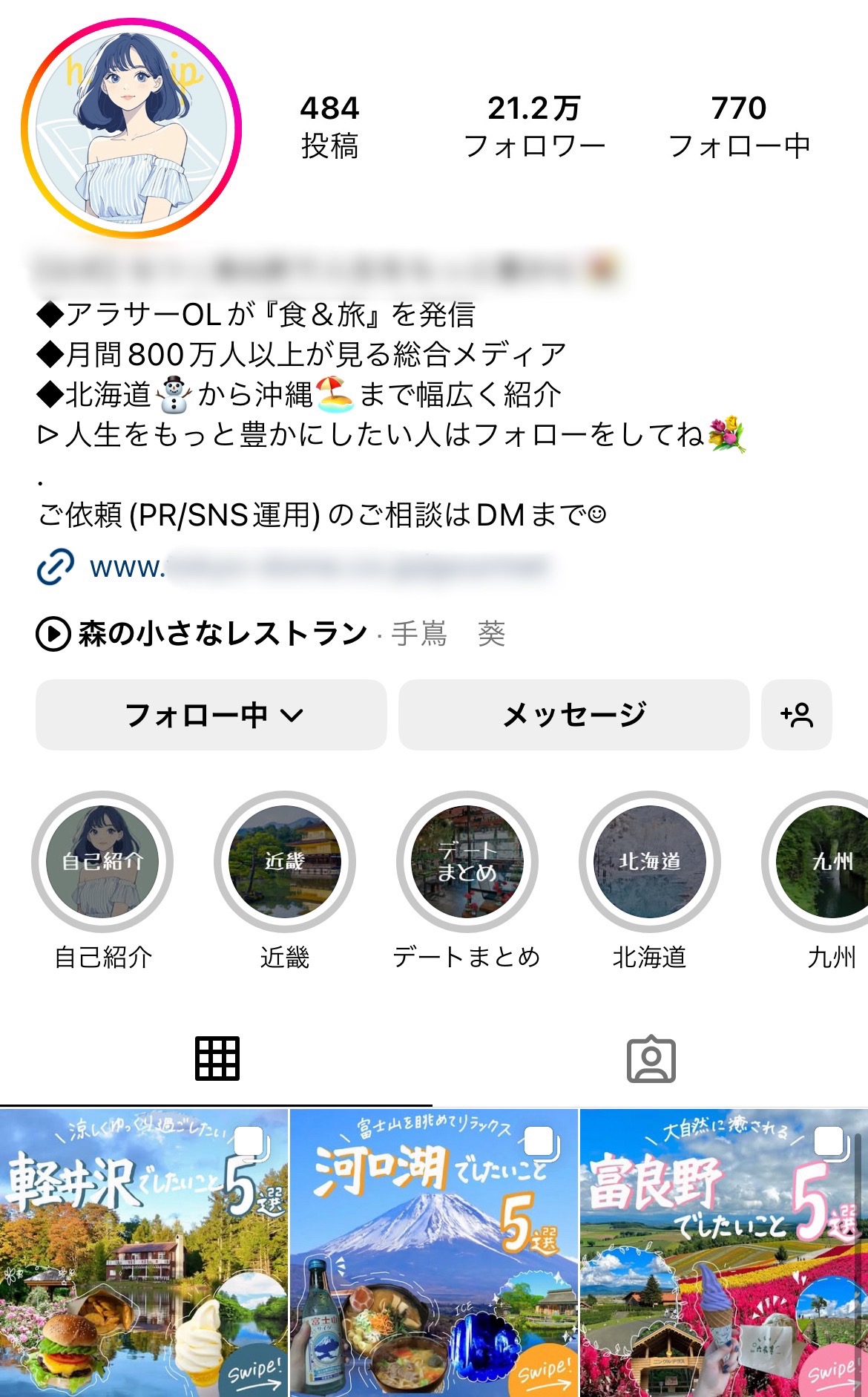Switch to the tagged photos tab
The height and width of the screenshot is (1397, 868).
[651, 1059]
